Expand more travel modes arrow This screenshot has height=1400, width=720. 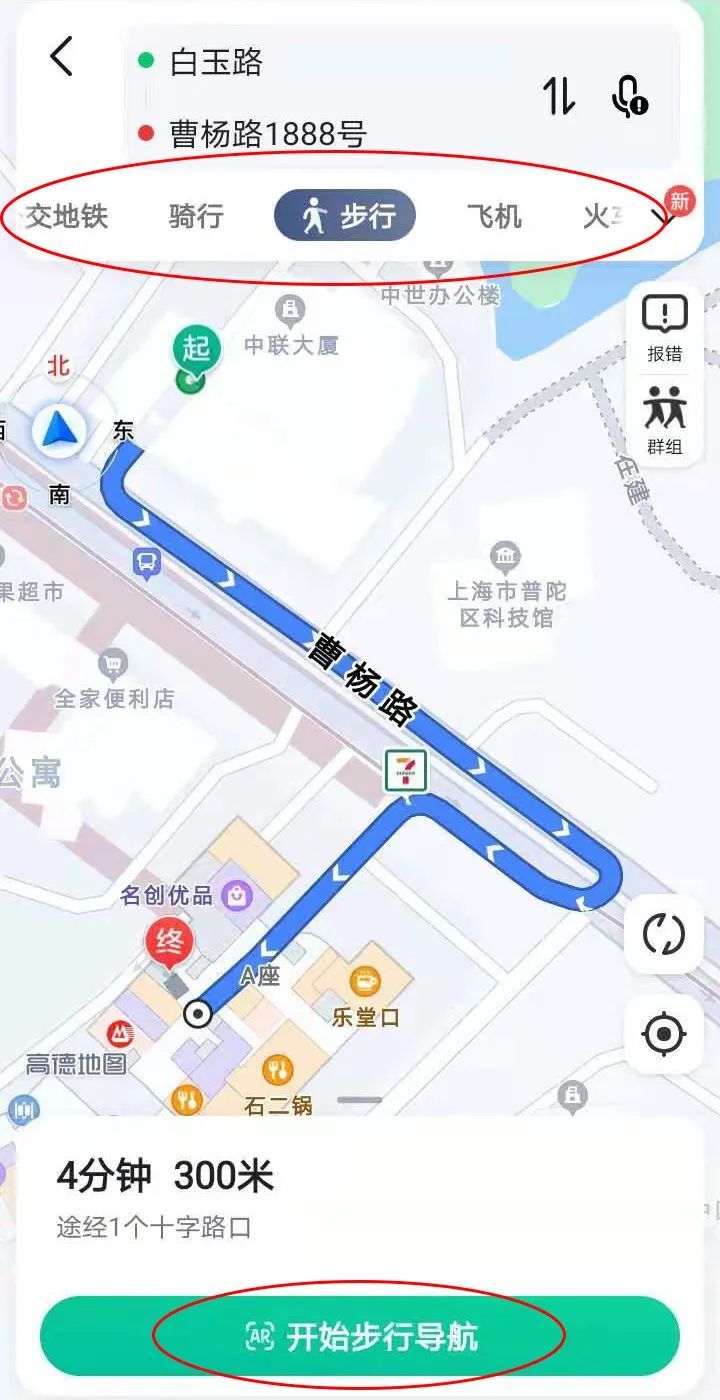click(662, 218)
